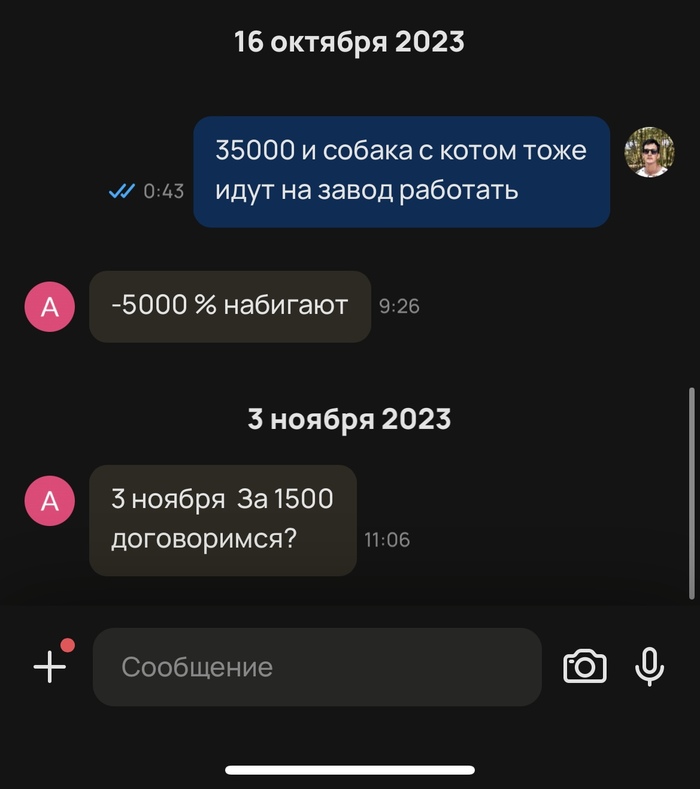Screen dimensions: 700x789
Task: Focus the Сообщение message input field
Action: pyautogui.click(x=316, y=667)
